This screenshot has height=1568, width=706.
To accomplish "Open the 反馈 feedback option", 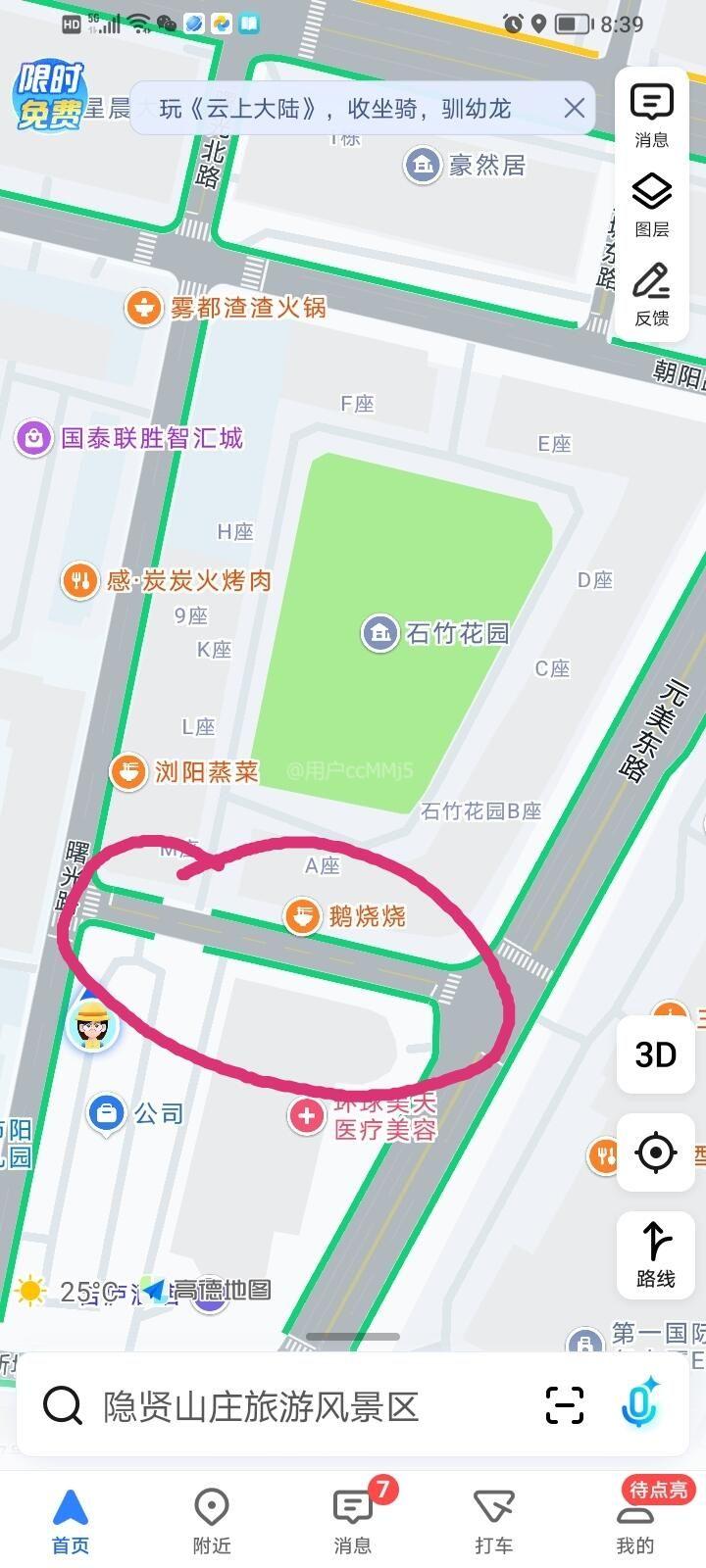I will pos(651,294).
